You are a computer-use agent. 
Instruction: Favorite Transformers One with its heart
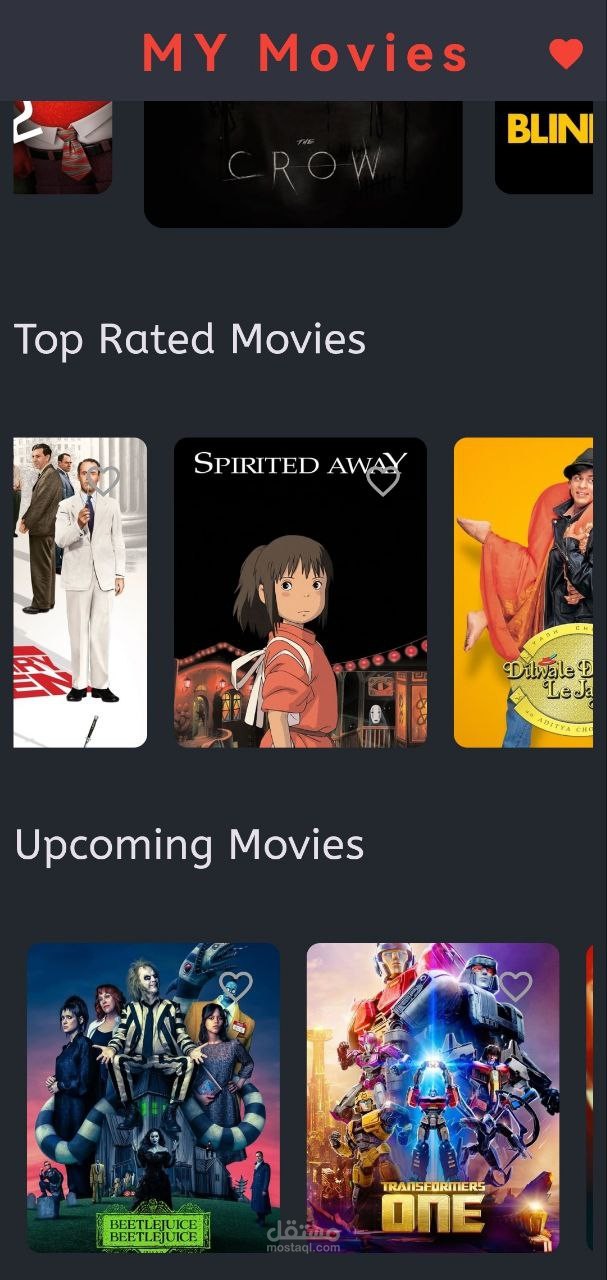[515, 987]
